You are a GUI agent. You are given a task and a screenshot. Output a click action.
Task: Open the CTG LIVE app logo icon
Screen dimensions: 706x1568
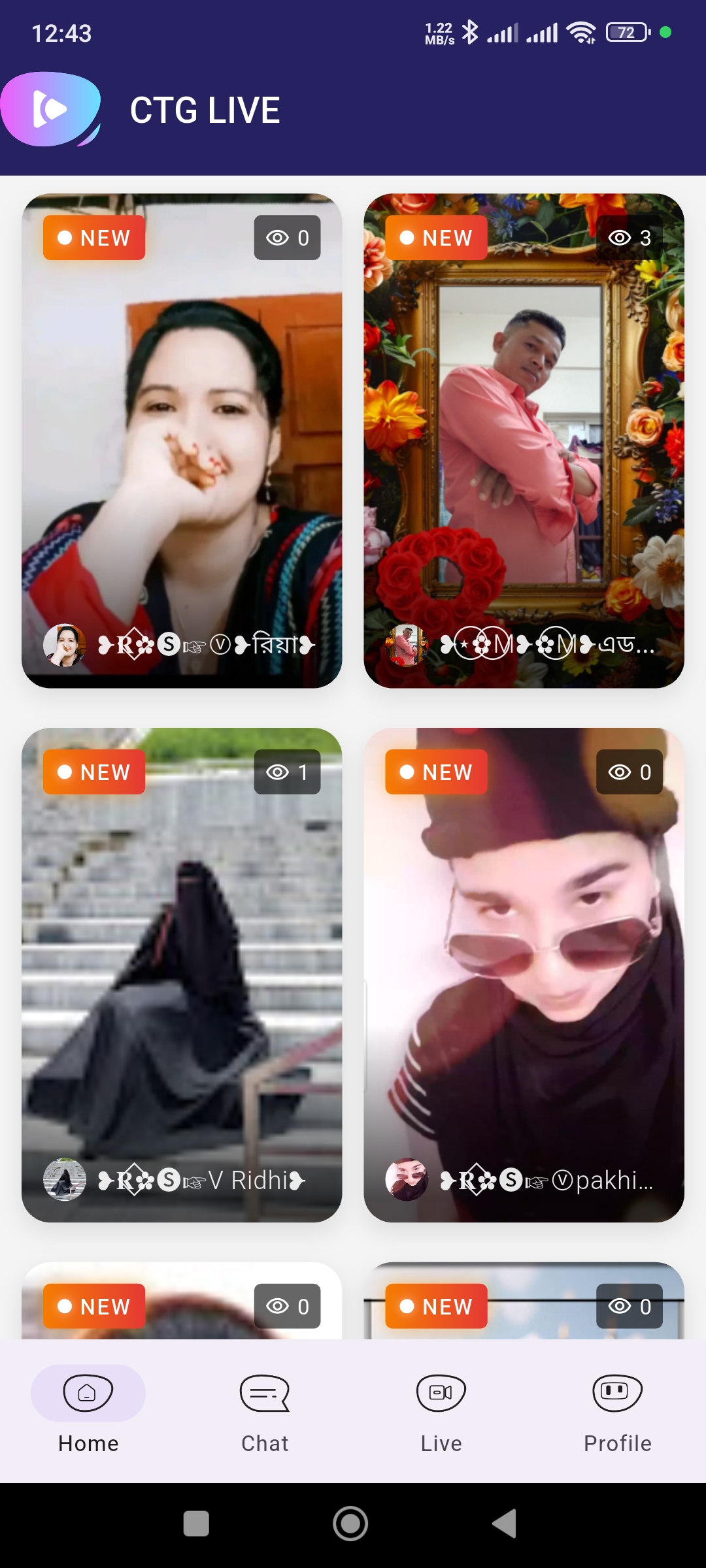tap(49, 109)
